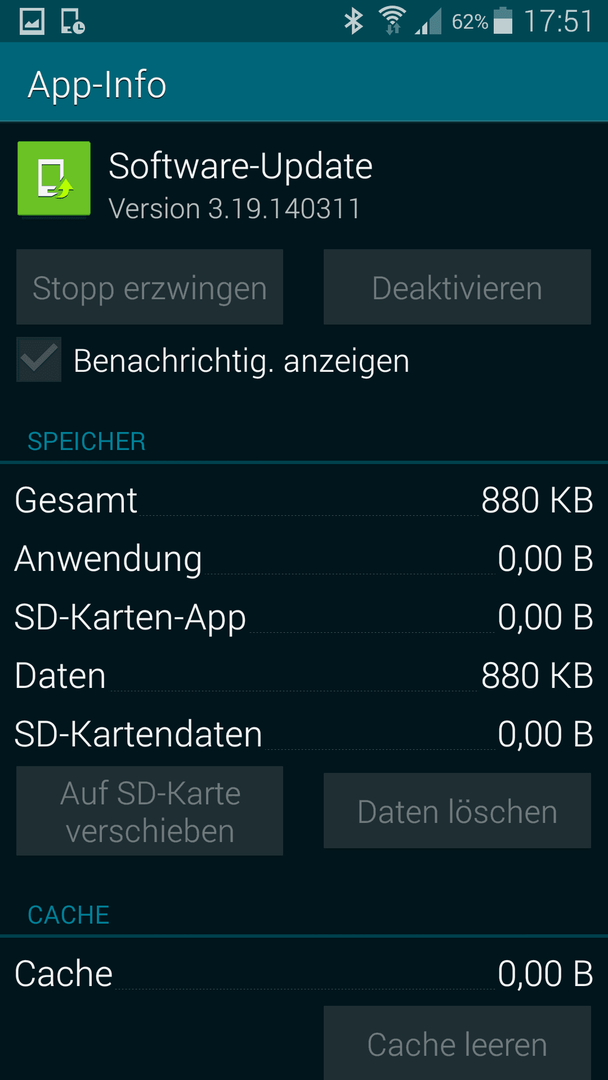This screenshot has width=608, height=1080.
Task: Toggle the Benachrichtig. anzeigen checkbox
Action: [39, 360]
